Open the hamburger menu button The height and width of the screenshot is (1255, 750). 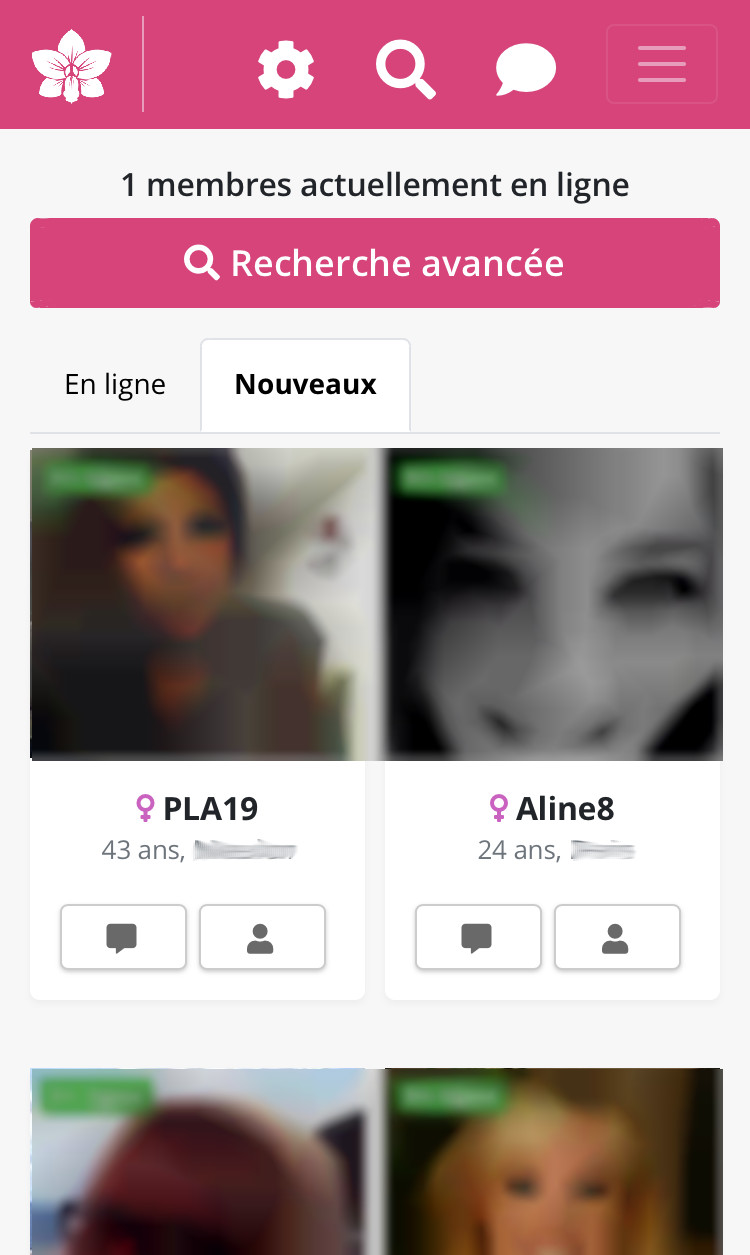[661, 64]
